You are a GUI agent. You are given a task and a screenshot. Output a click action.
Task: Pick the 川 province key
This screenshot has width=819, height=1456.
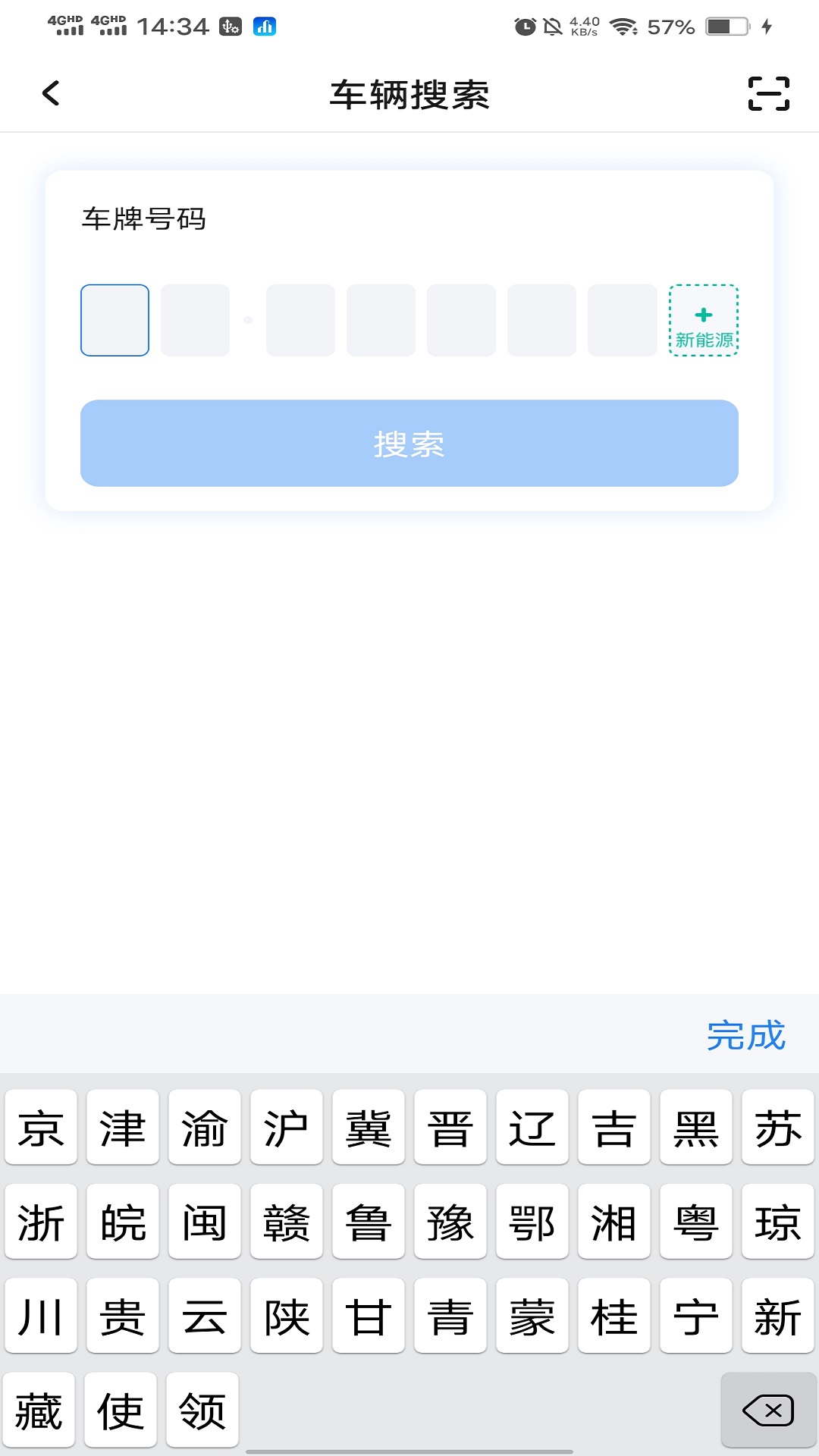point(41,1315)
